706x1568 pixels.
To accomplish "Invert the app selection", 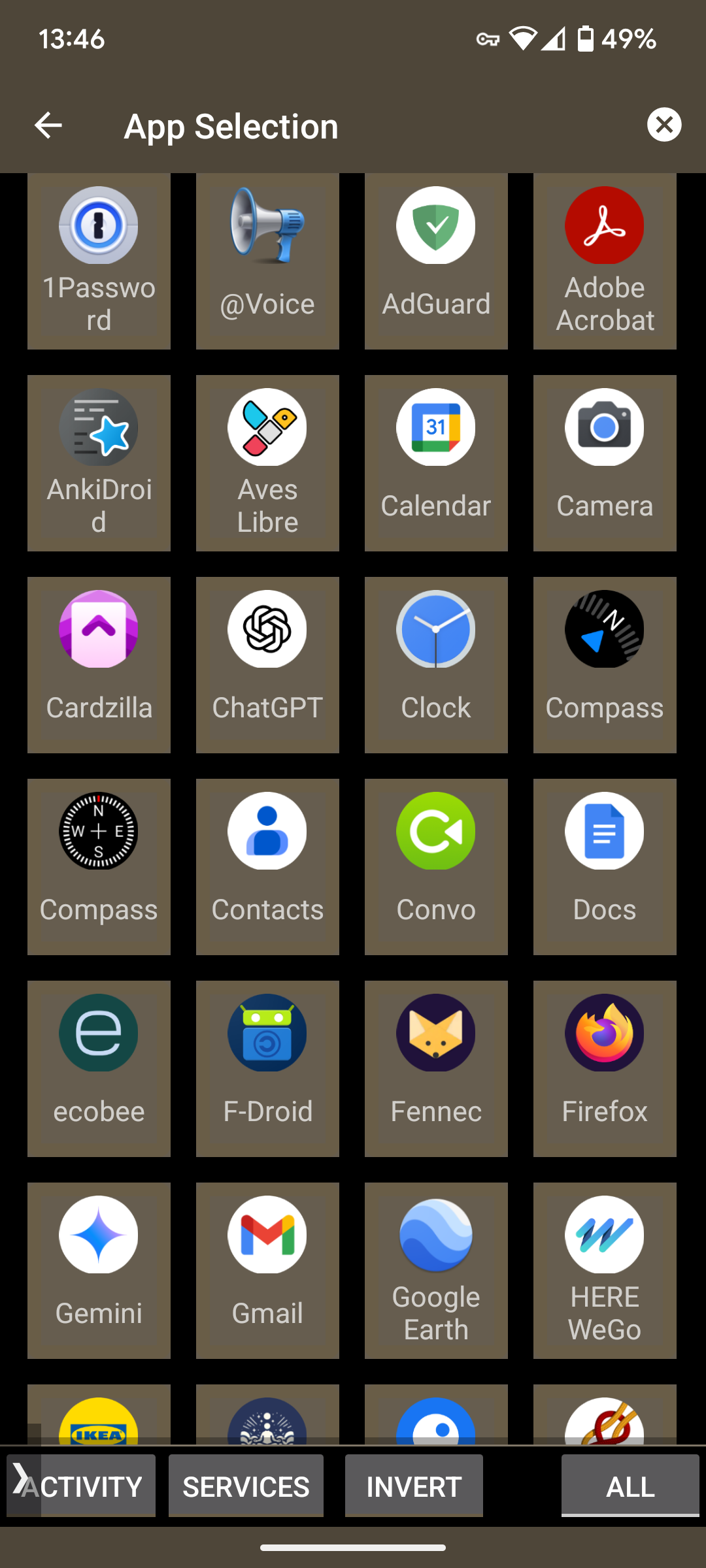I will point(414,1487).
